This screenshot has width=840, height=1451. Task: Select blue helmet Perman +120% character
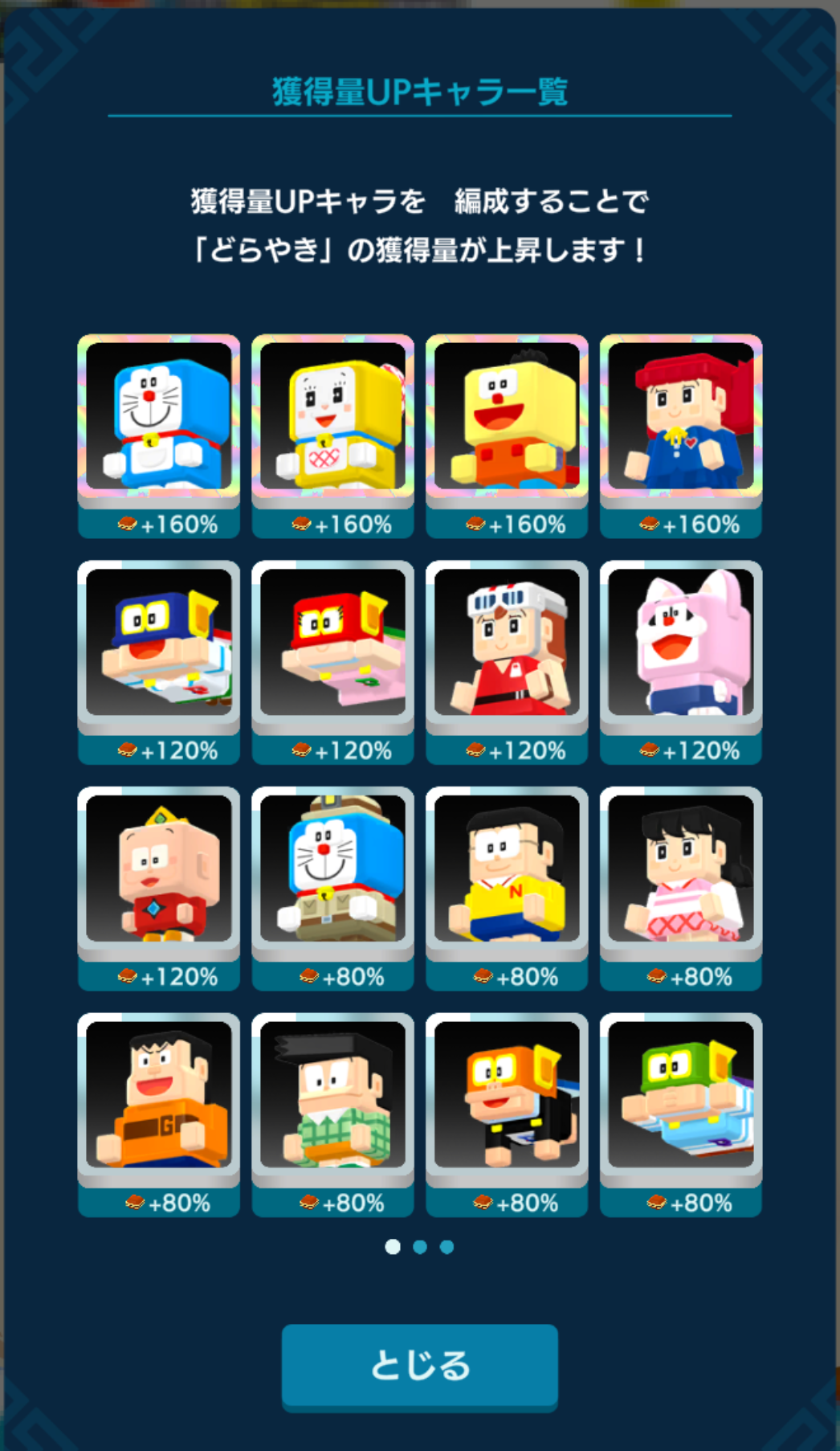point(158,643)
